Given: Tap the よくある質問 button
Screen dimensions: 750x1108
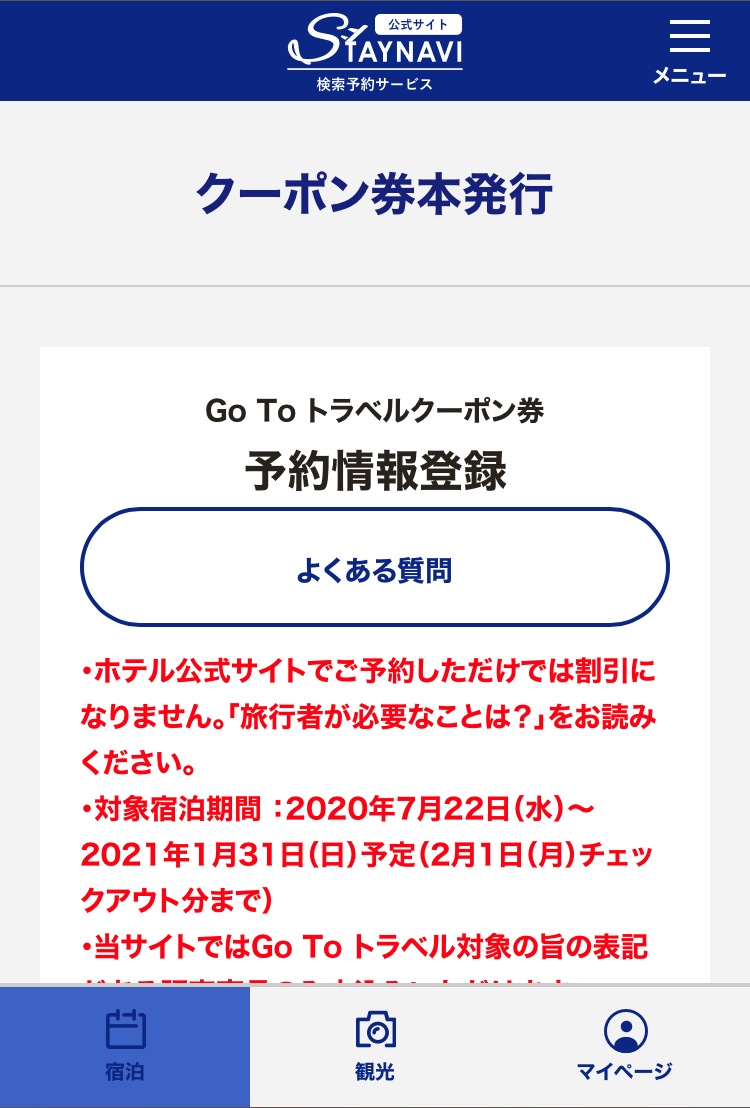Looking at the screenshot, I should click(x=375, y=571).
